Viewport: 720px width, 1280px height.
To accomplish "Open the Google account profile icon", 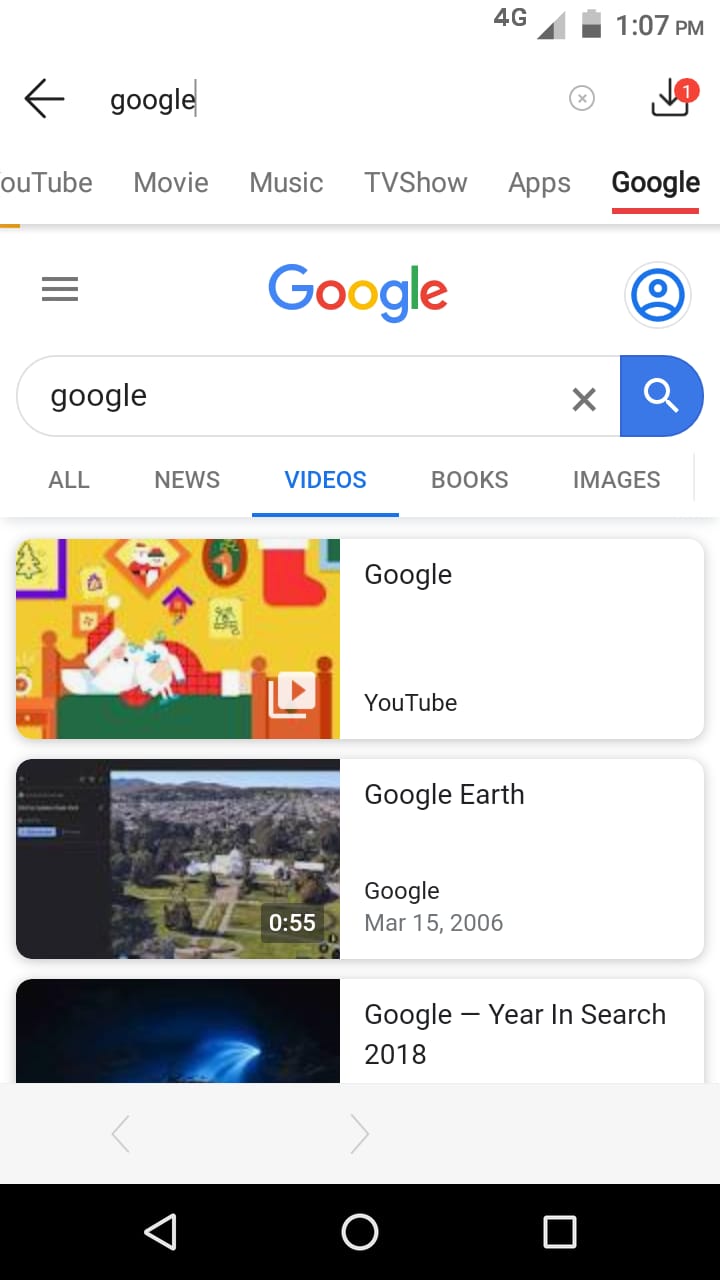I will 657,295.
